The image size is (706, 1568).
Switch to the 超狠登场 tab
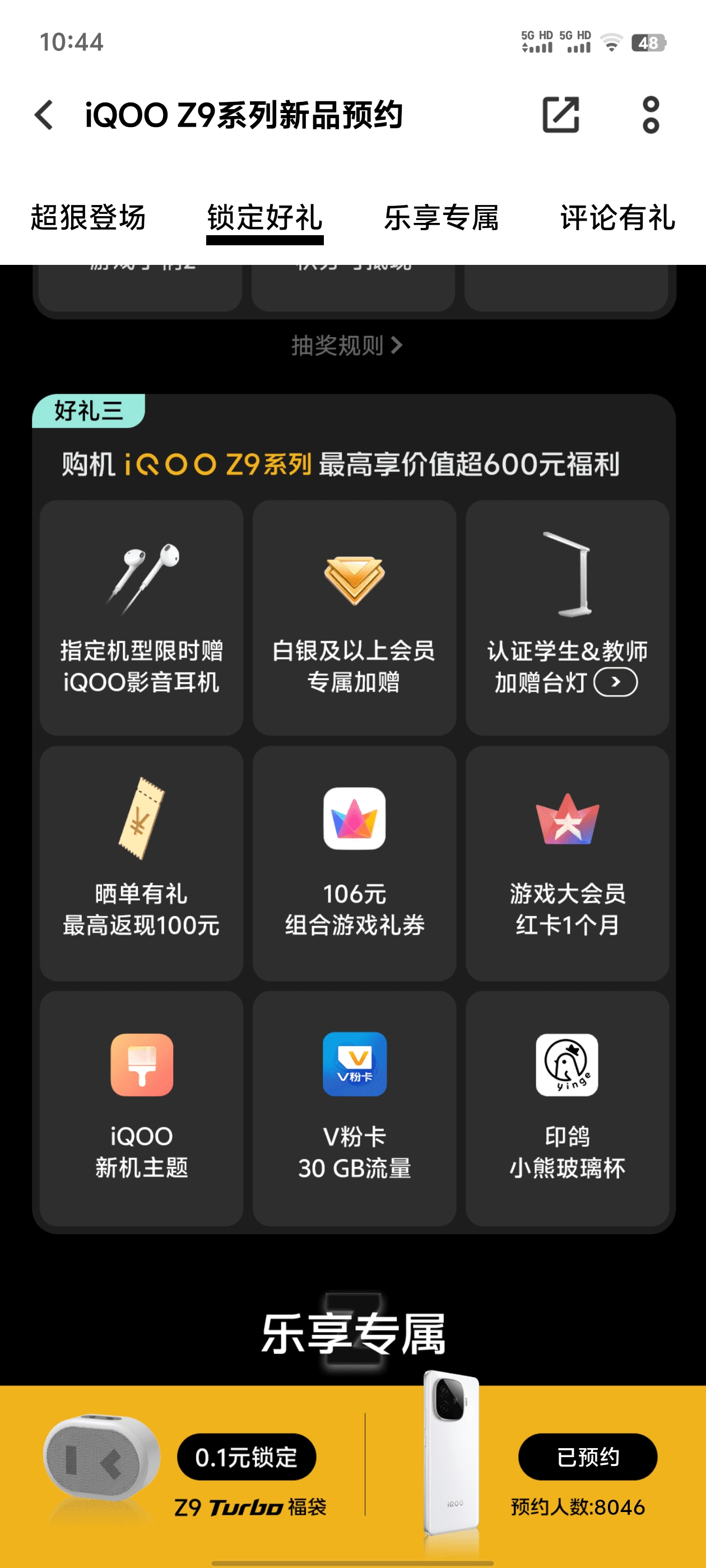(89, 218)
